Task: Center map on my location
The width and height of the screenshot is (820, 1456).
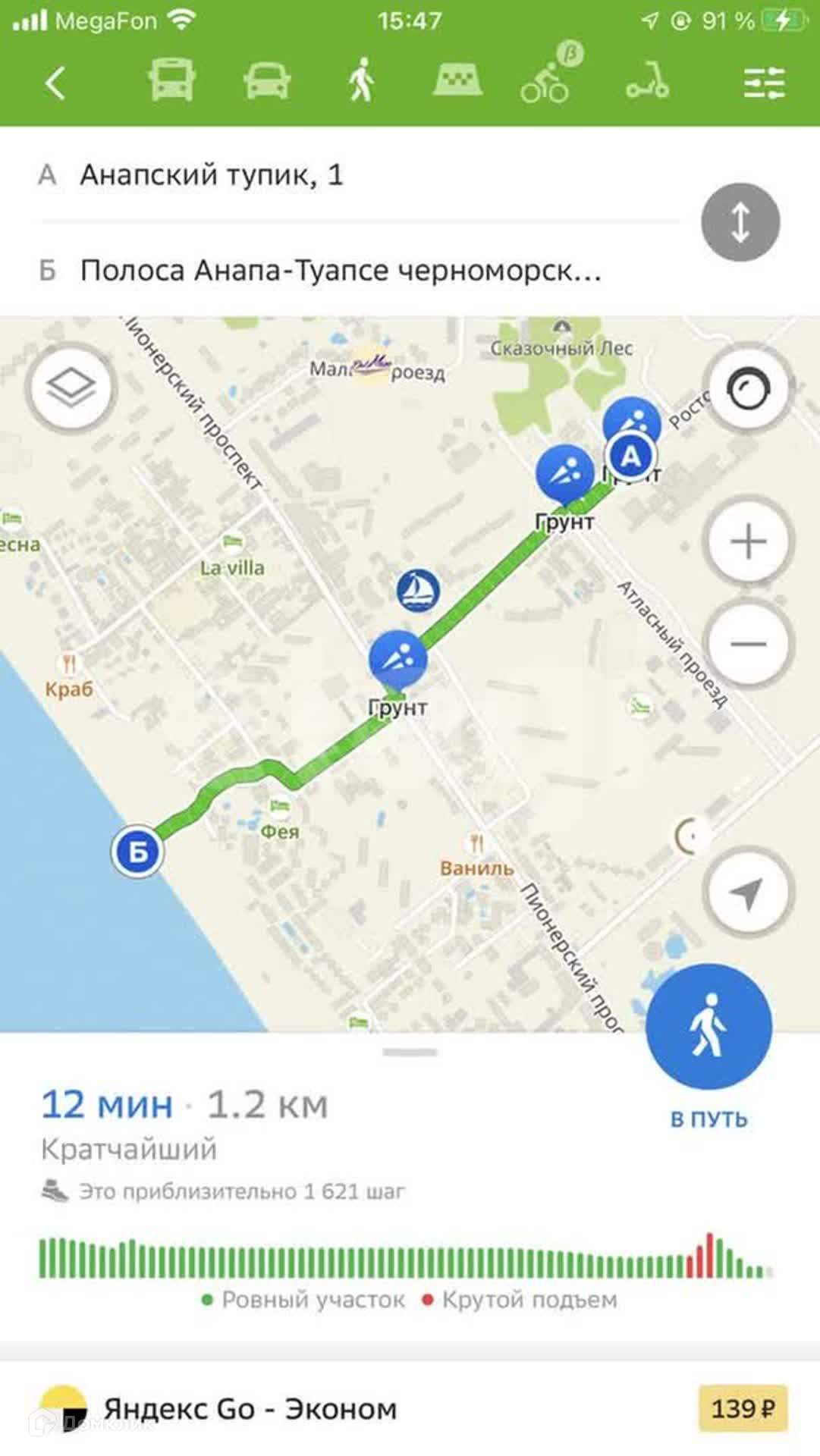Action: click(747, 893)
